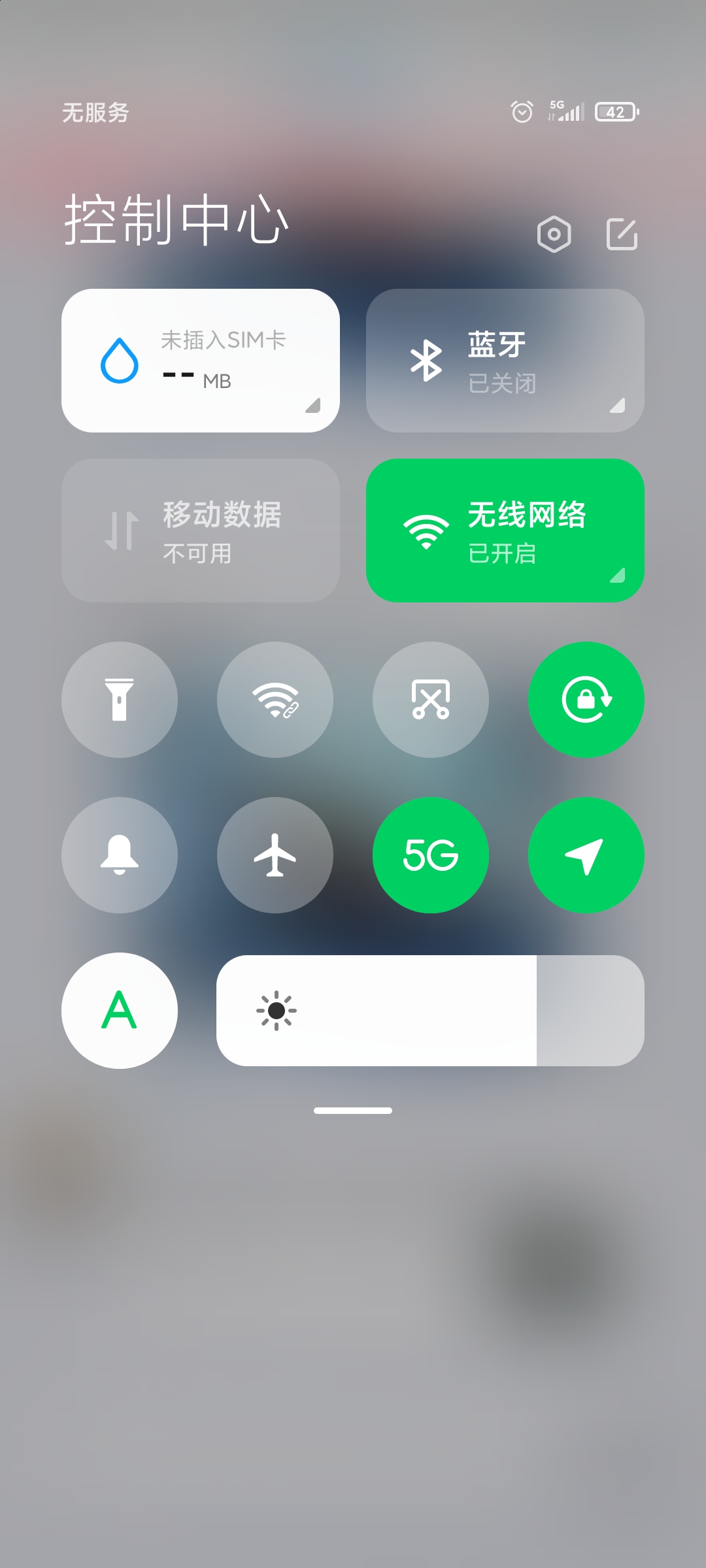
Task: Expand the Bluetooth tile's corner arrow
Action: (x=617, y=406)
